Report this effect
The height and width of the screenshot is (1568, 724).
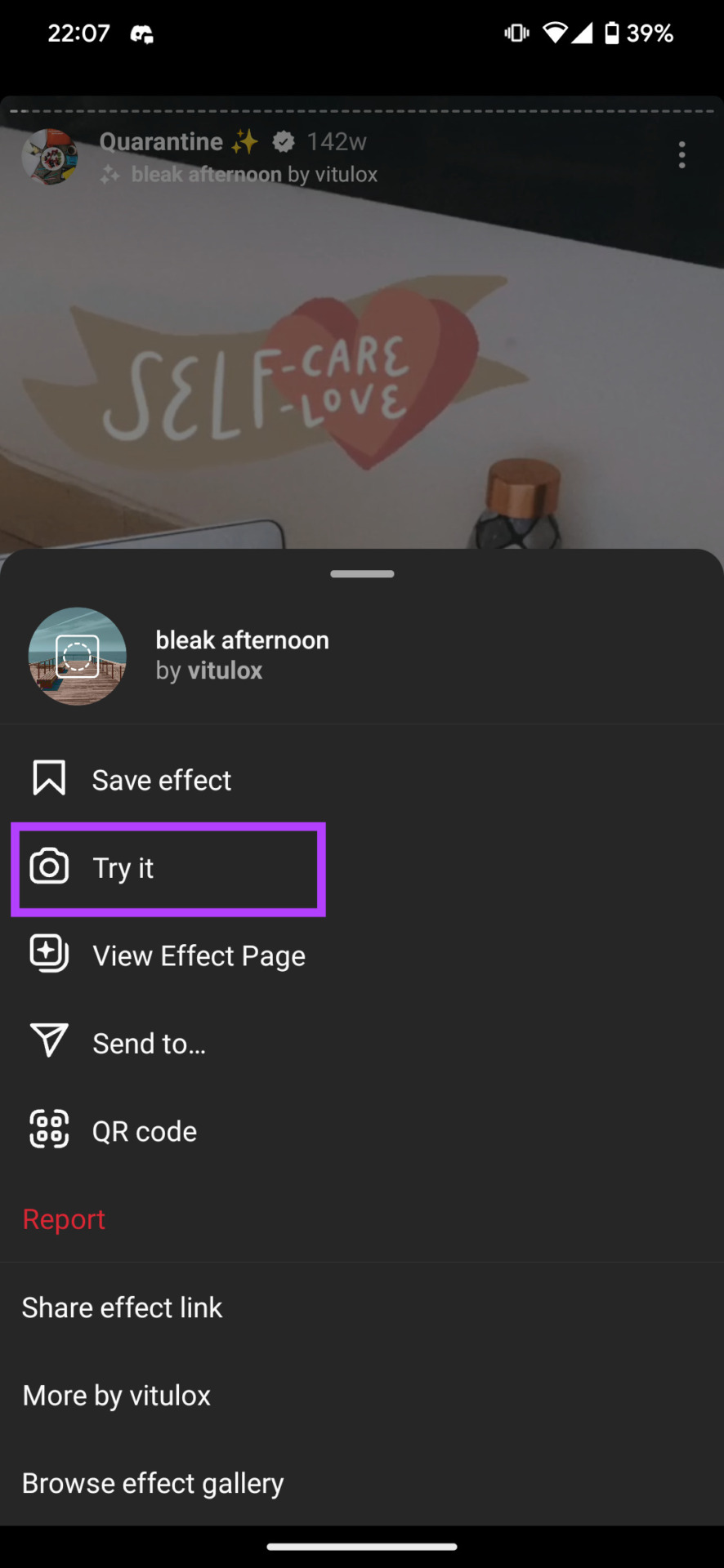pos(64,1219)
